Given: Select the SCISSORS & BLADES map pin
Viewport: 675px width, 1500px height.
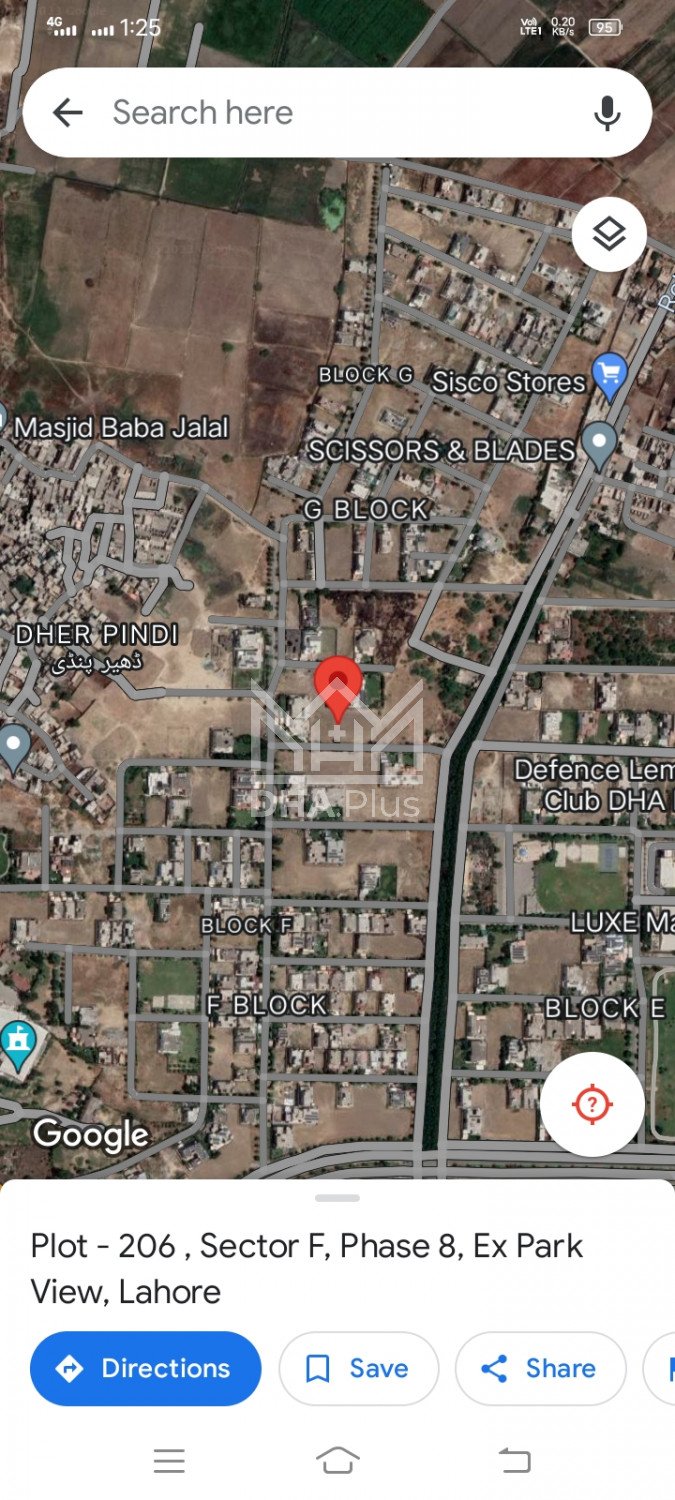Looking at the screenshot, I should 599,444.
